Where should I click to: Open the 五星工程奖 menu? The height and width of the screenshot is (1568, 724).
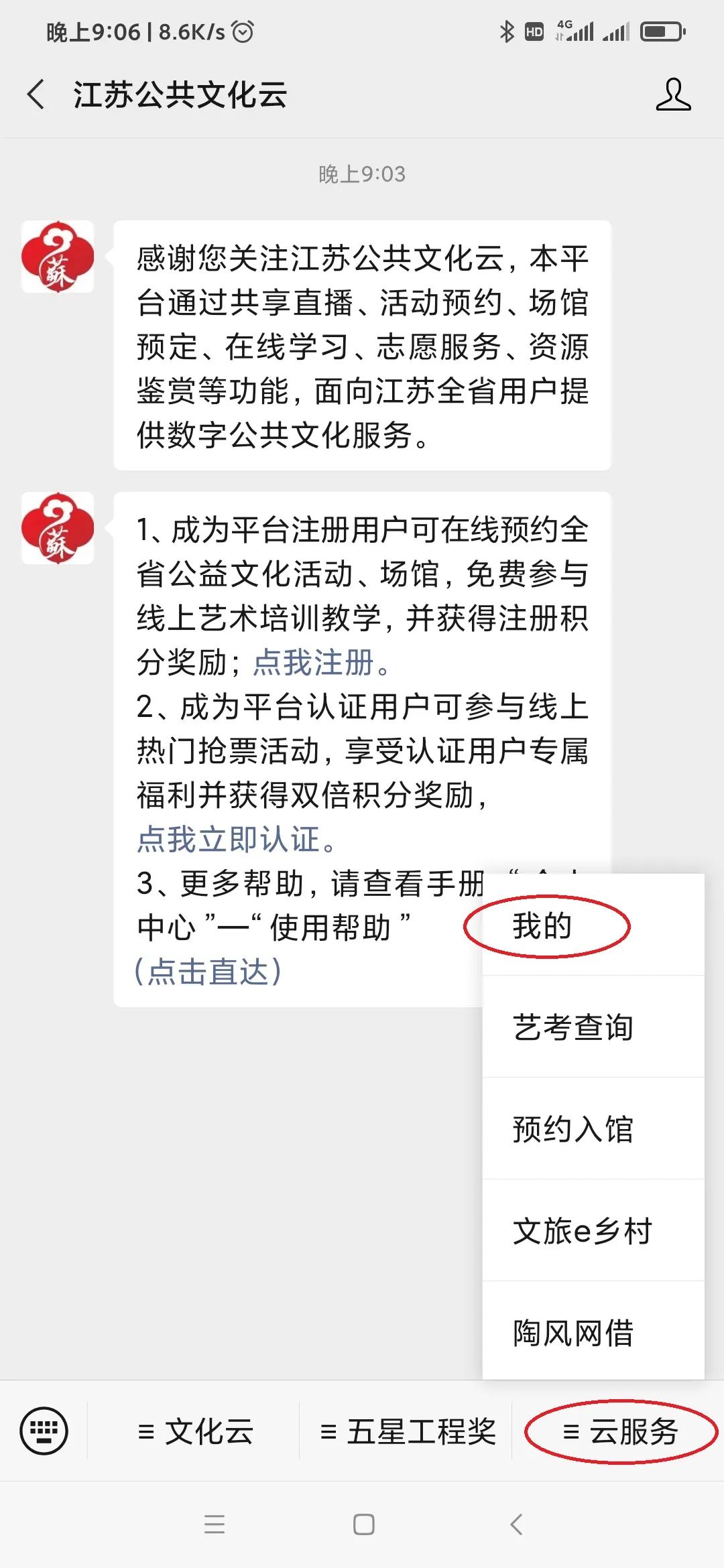pos(408,1432)
